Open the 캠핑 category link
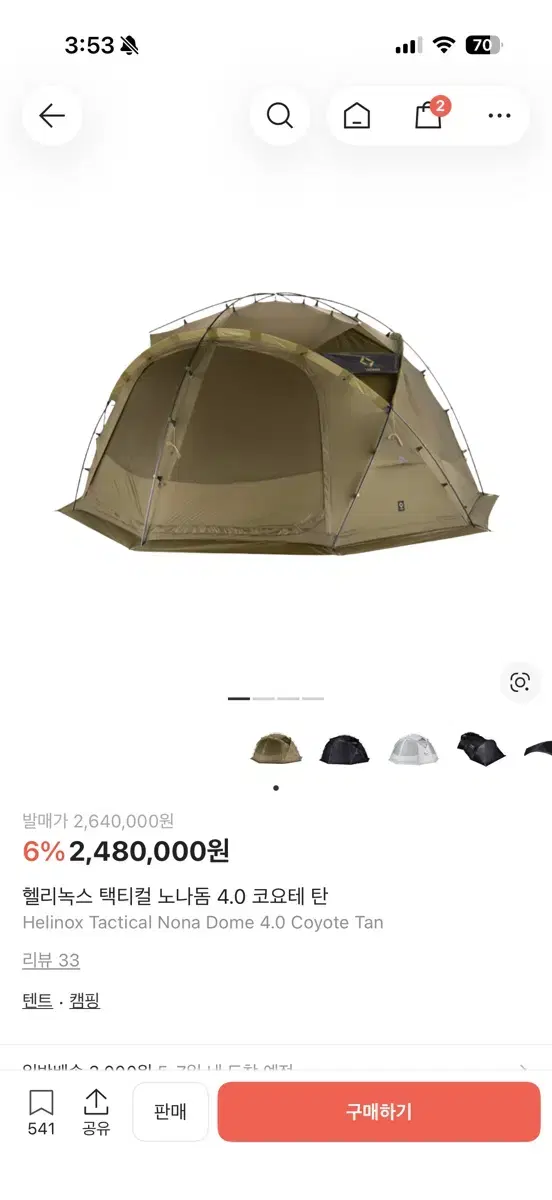Viewport: 552px width, 1200px height. tap(85, 1000)
